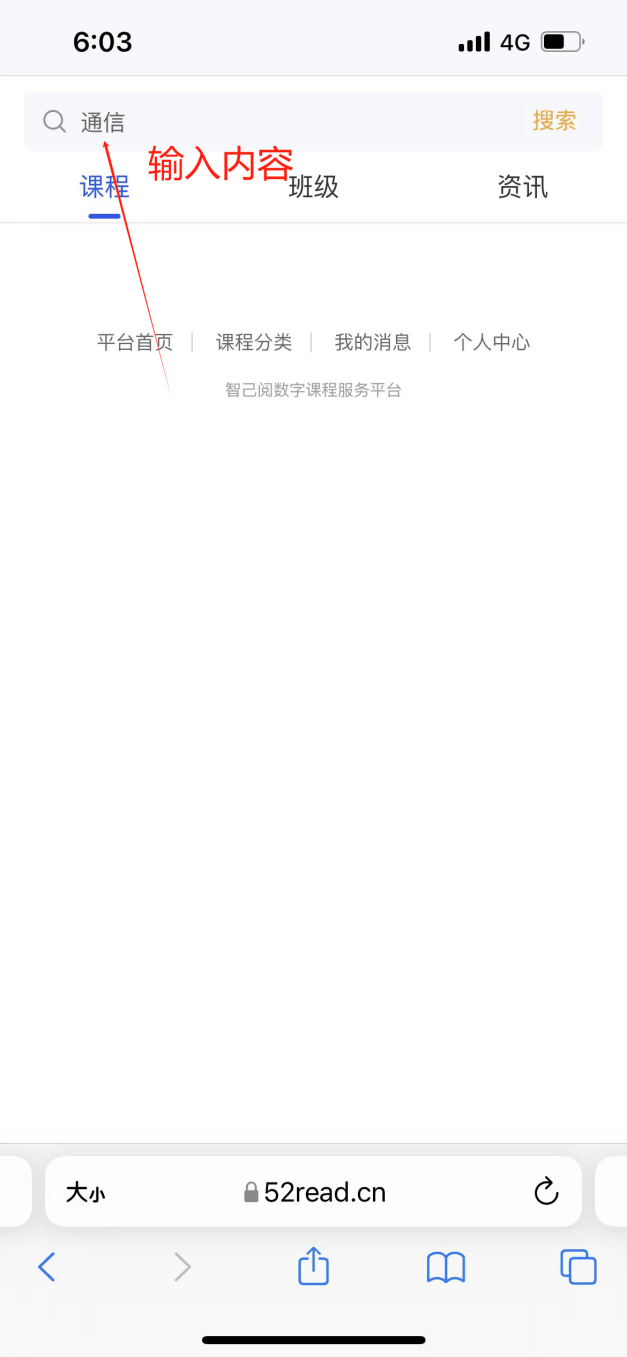This screenshot has height=1357, width=627.
Task: Open Safari bookmarks
Action: point(446,1267)
